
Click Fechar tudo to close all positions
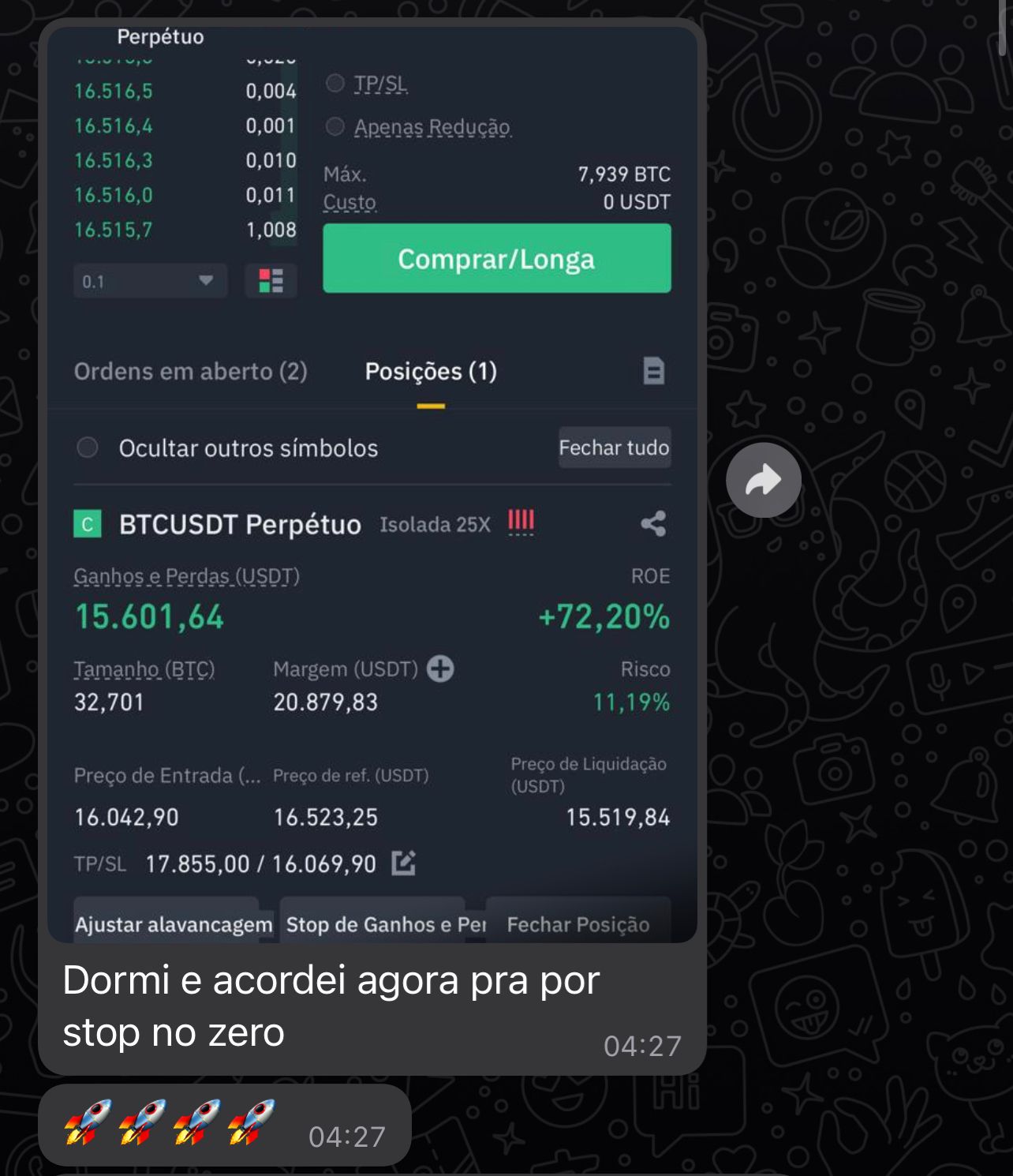(615, 448)
